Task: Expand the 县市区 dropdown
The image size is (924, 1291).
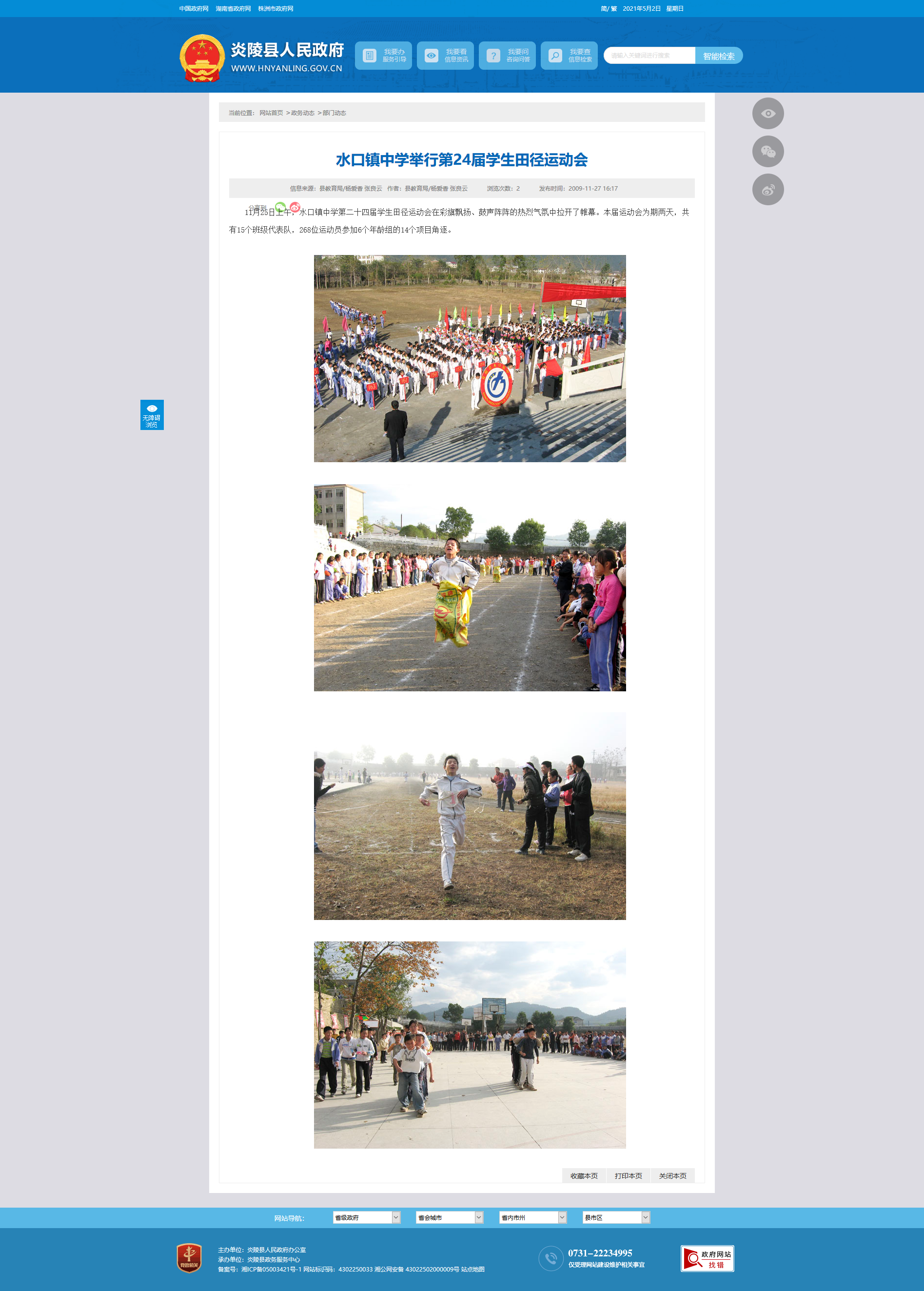Action: click(616, 1217)
